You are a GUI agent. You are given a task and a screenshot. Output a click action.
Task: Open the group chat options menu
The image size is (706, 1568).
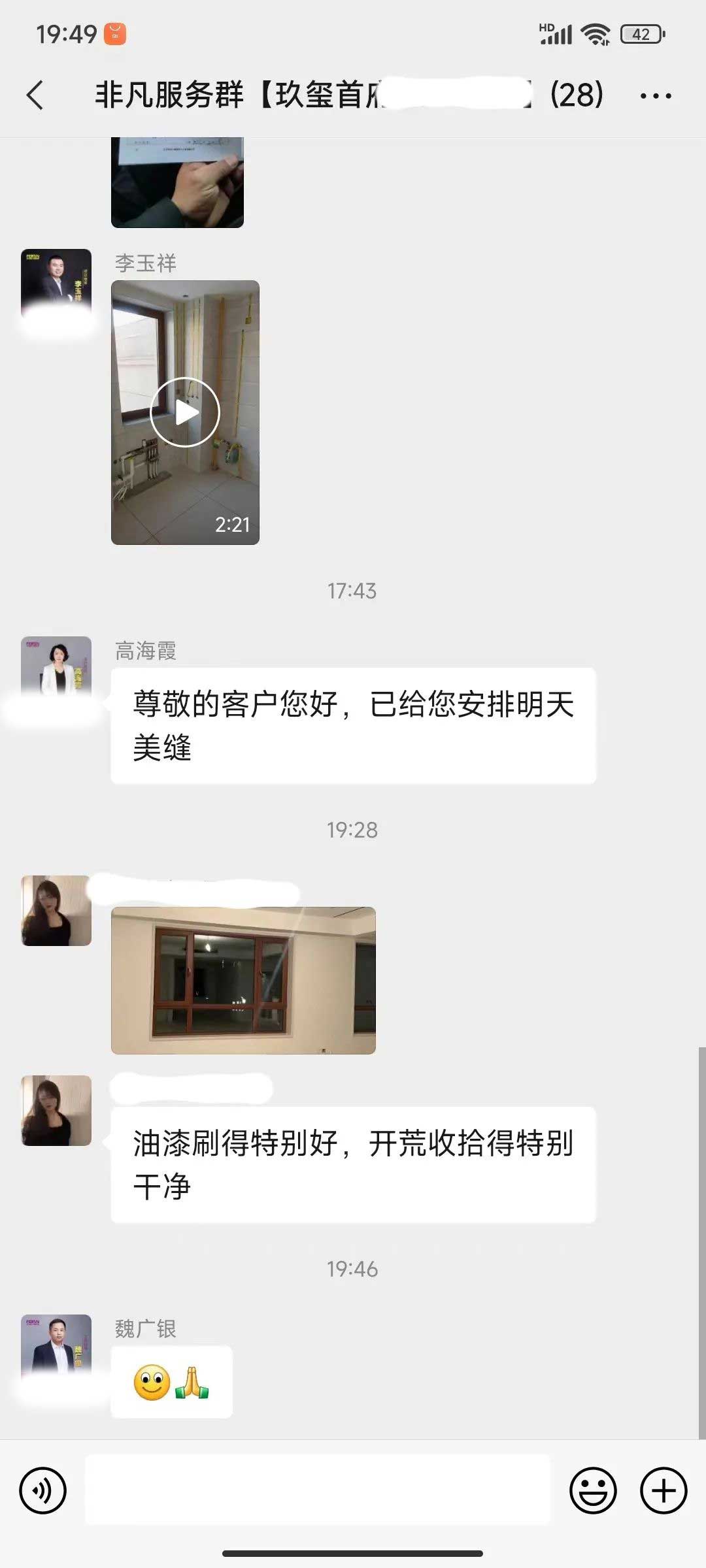pyautogui.click(x=655, y=96)
